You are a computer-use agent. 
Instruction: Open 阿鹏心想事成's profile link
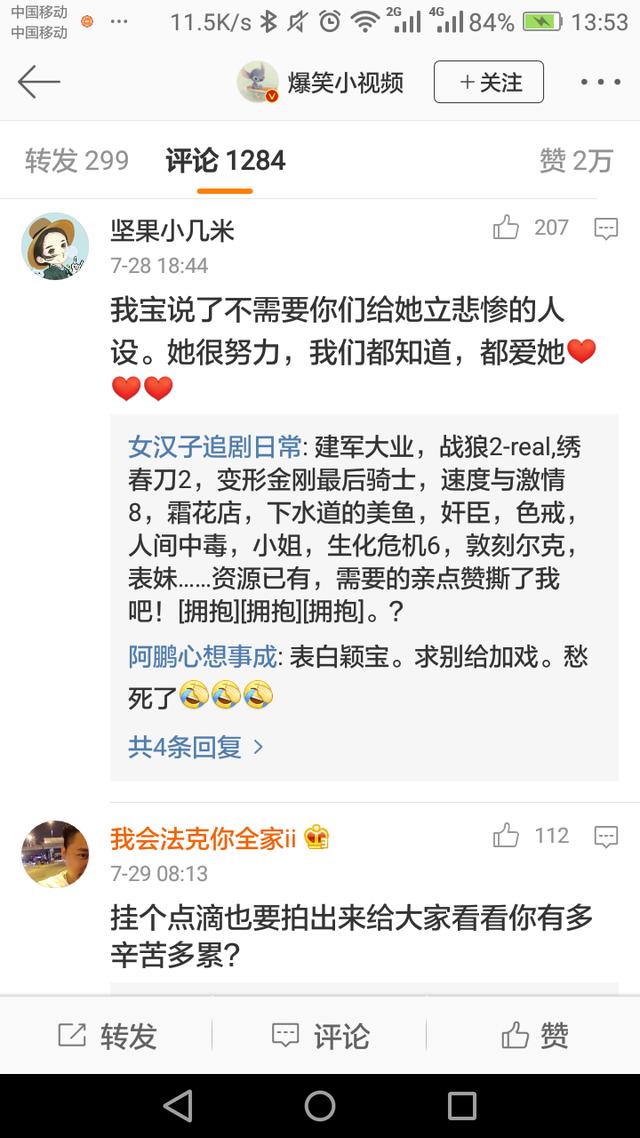[x=202, y=657]
